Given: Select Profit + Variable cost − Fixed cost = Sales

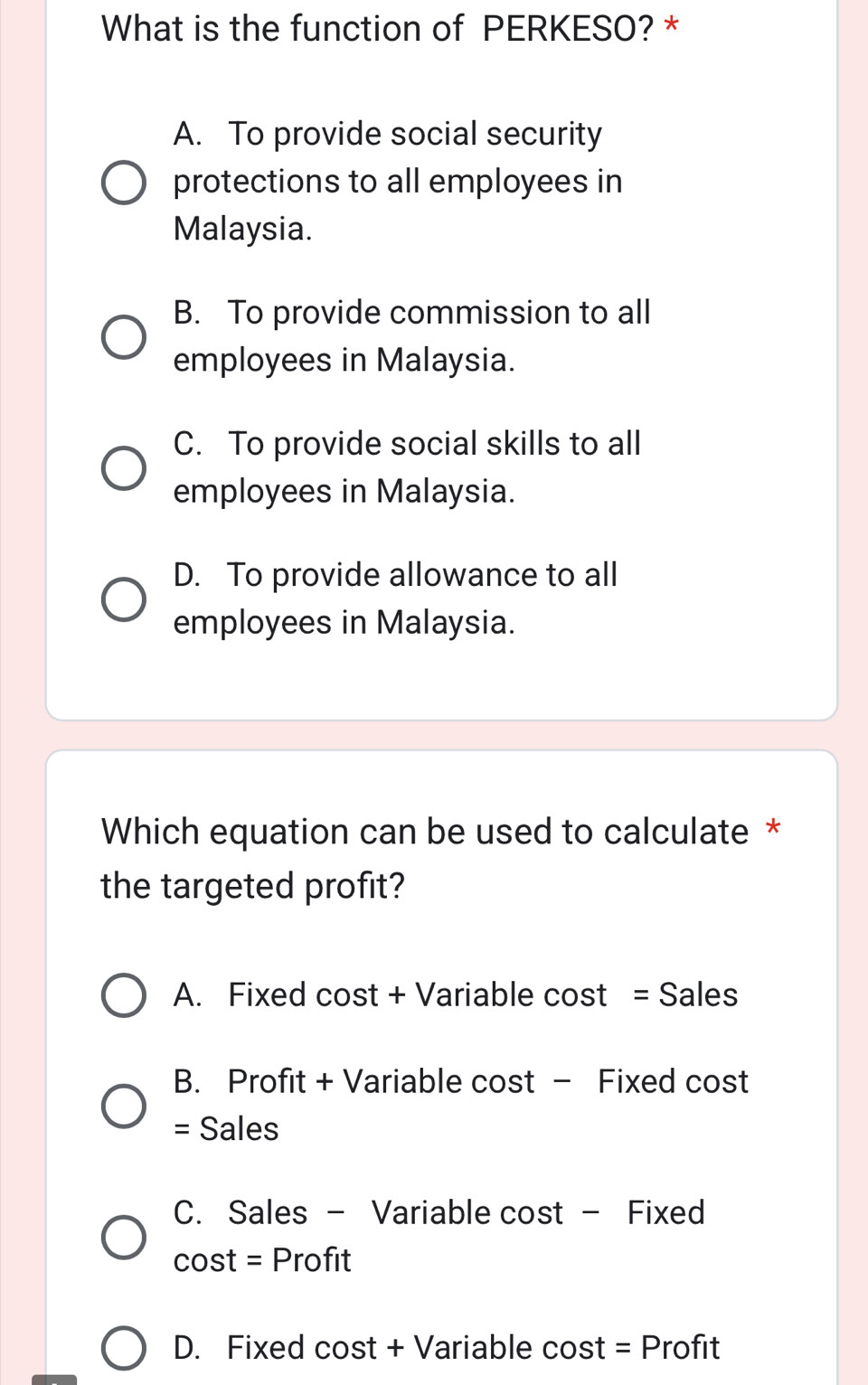Looking at the screenshot, I should (123, 1106).
